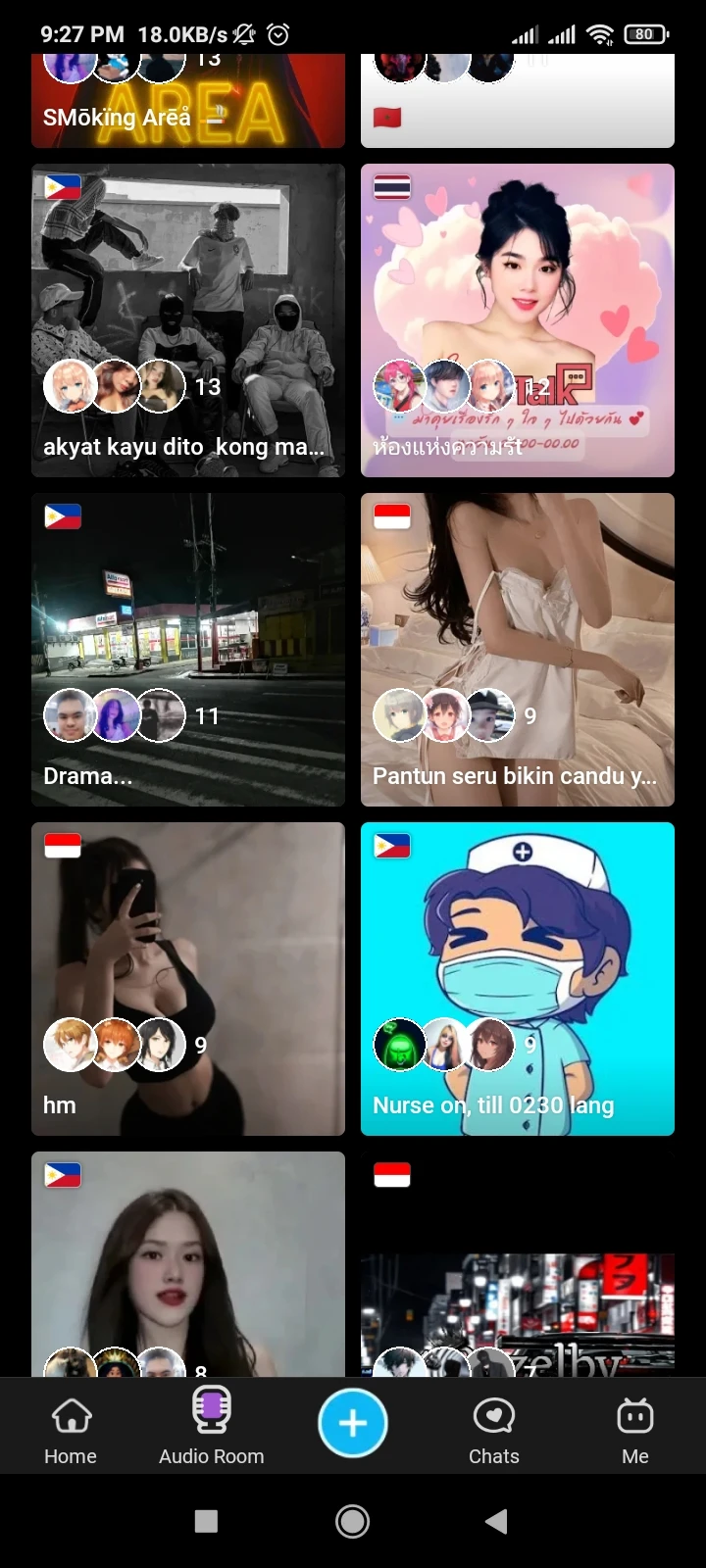Tap the alarm clock icon in the status bar
Viewport: 706px width, 1568px height.
[277, 33]
